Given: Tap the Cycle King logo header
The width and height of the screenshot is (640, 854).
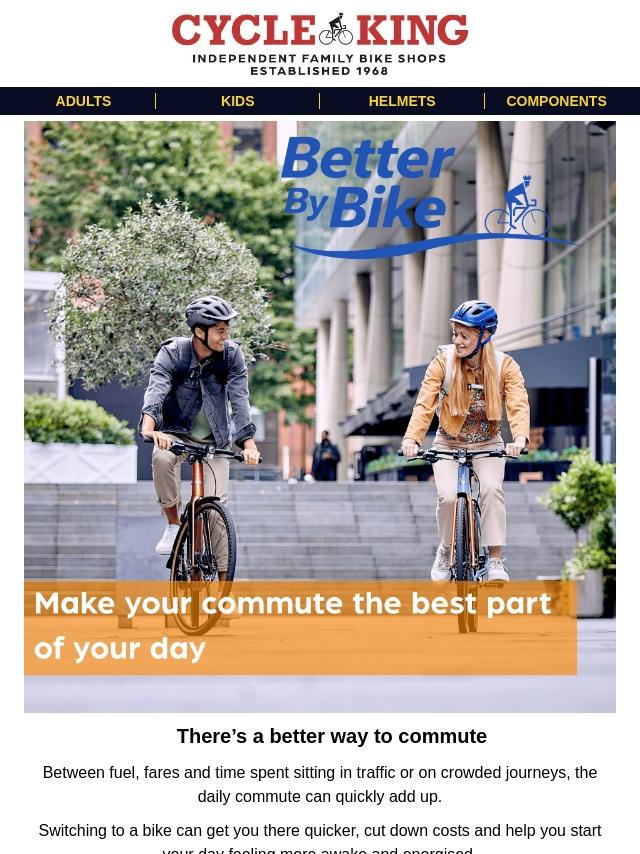Looking at the screenshot, I should point(320,44).
